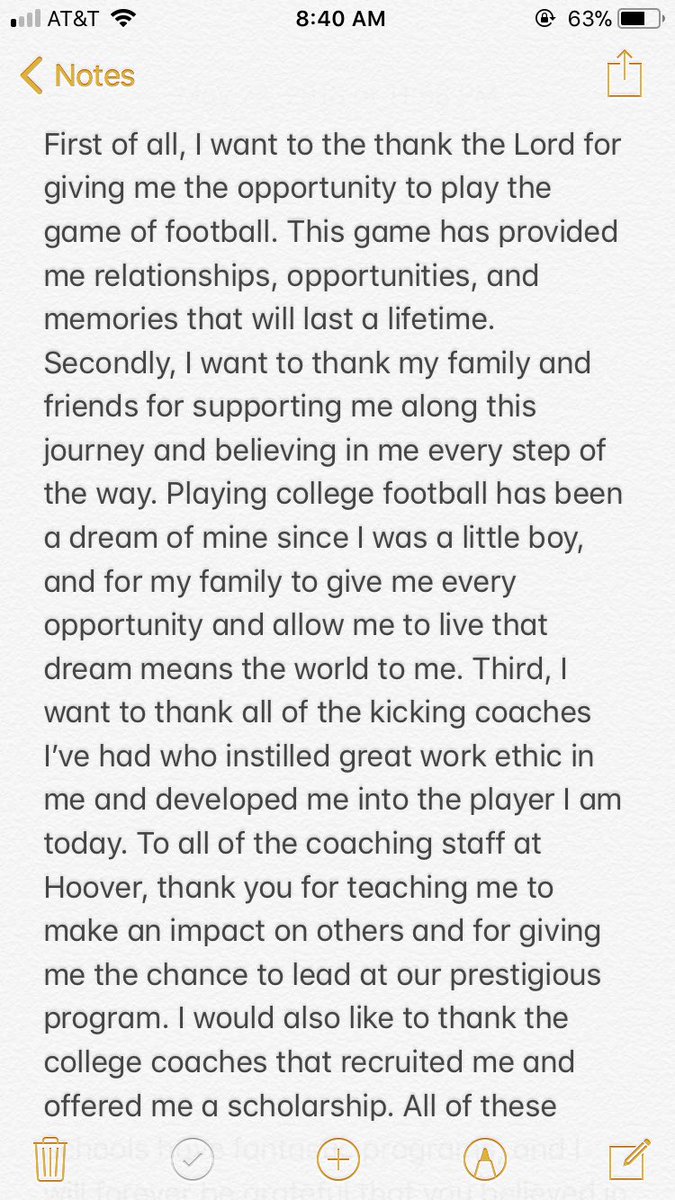Tap the plus icon to add an attachment

tap(338, 1160)
